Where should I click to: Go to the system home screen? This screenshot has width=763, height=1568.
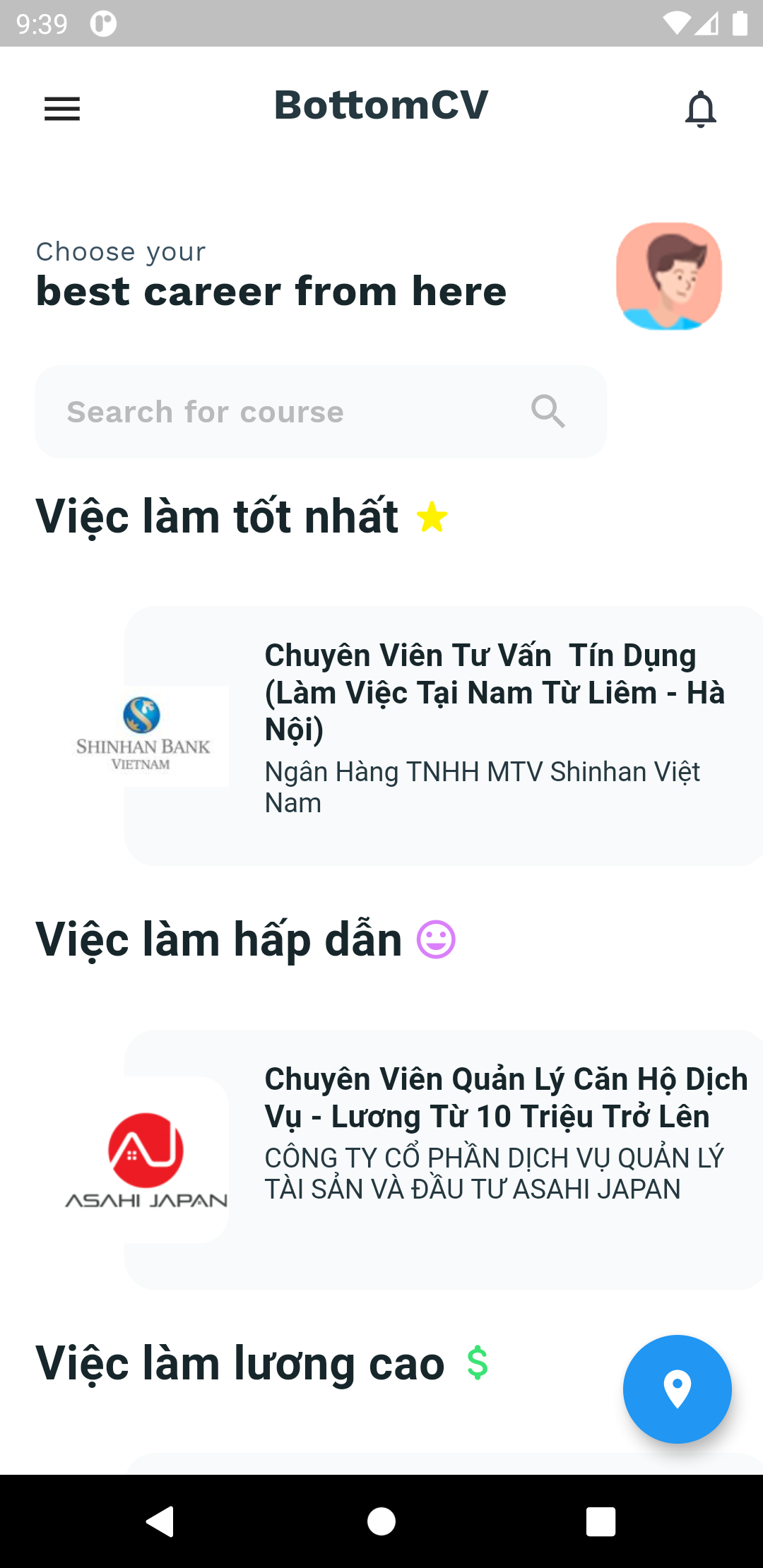click(381, 1521)
